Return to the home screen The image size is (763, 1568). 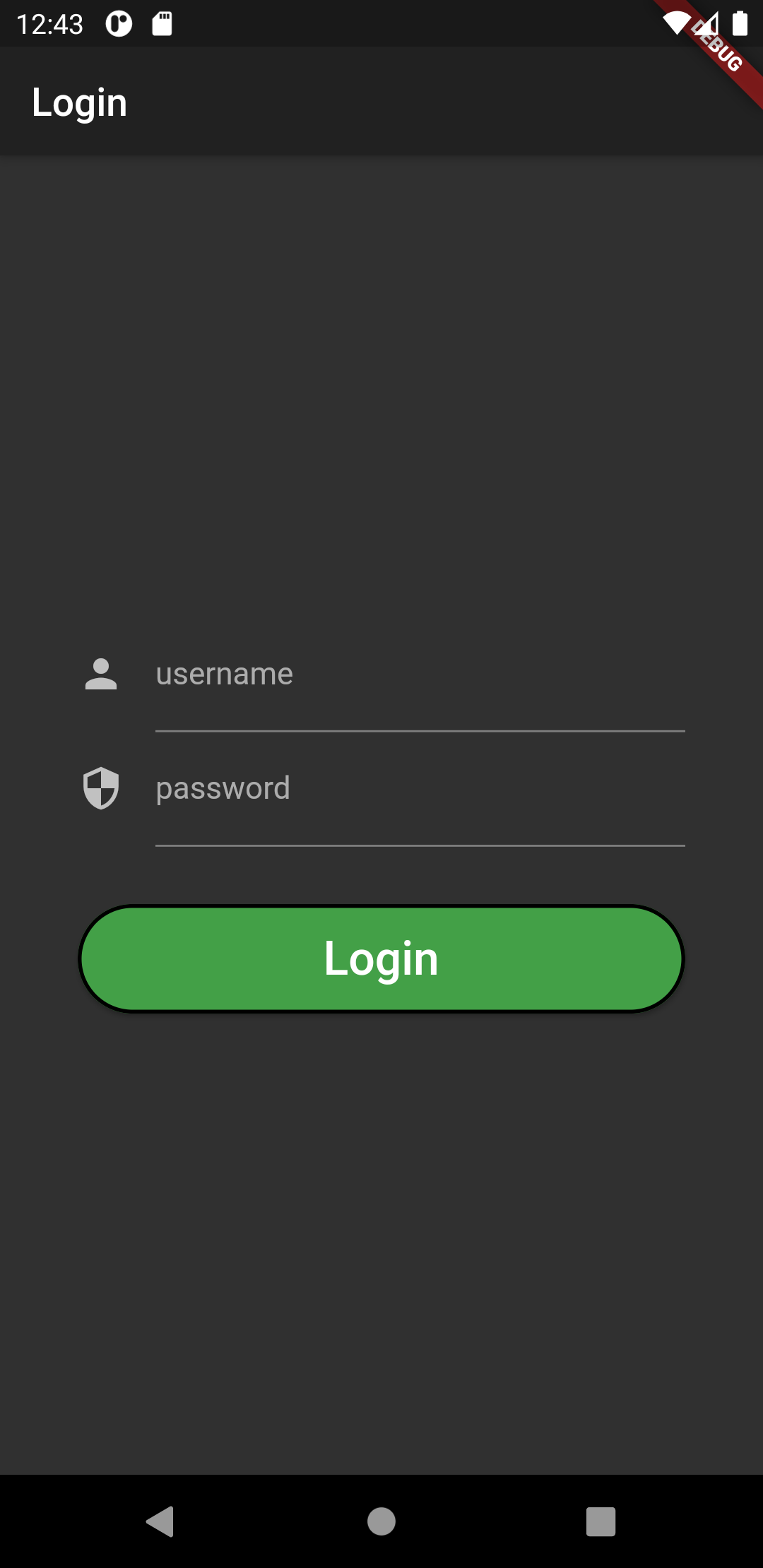[381, 1521]
